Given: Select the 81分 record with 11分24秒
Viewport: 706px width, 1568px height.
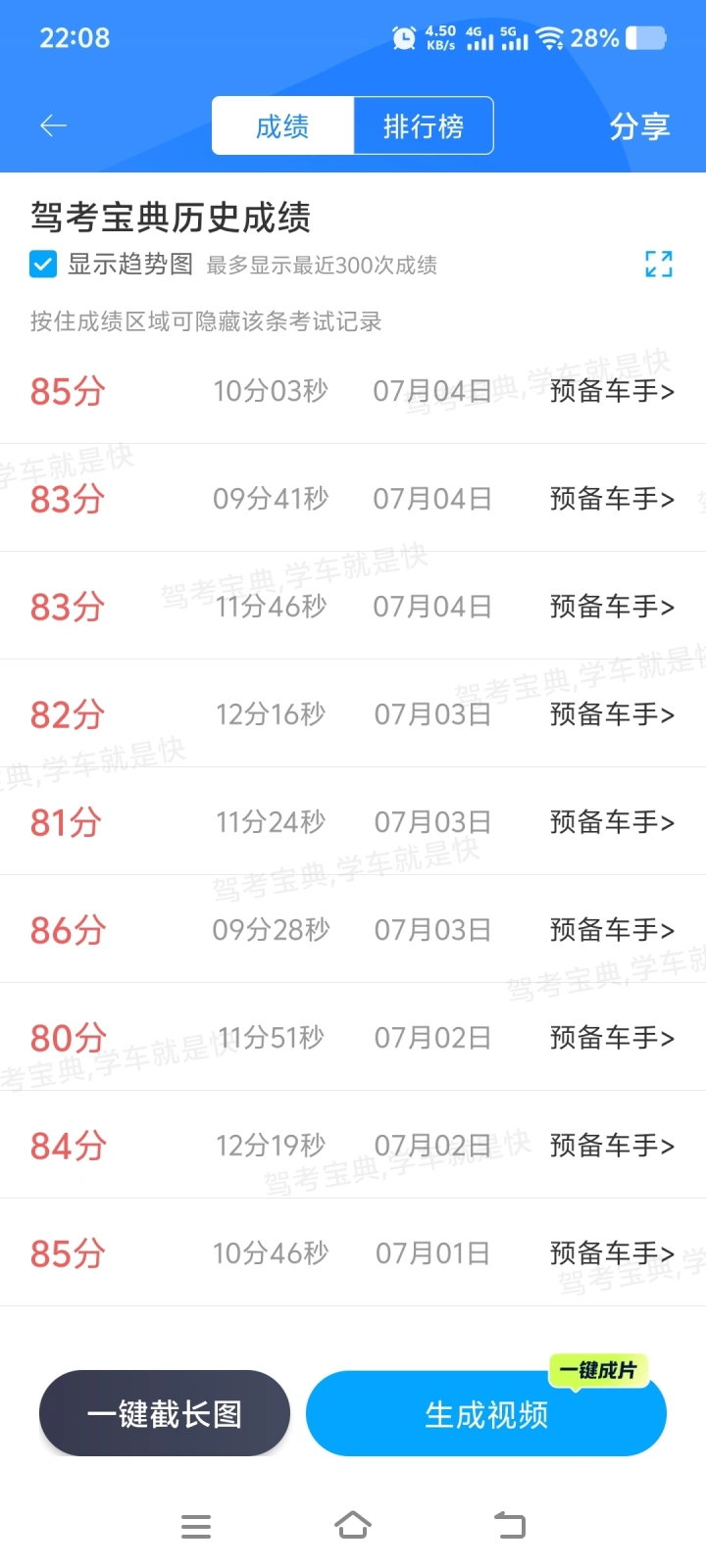Looking at the screenshot, I should coord(353,822).
